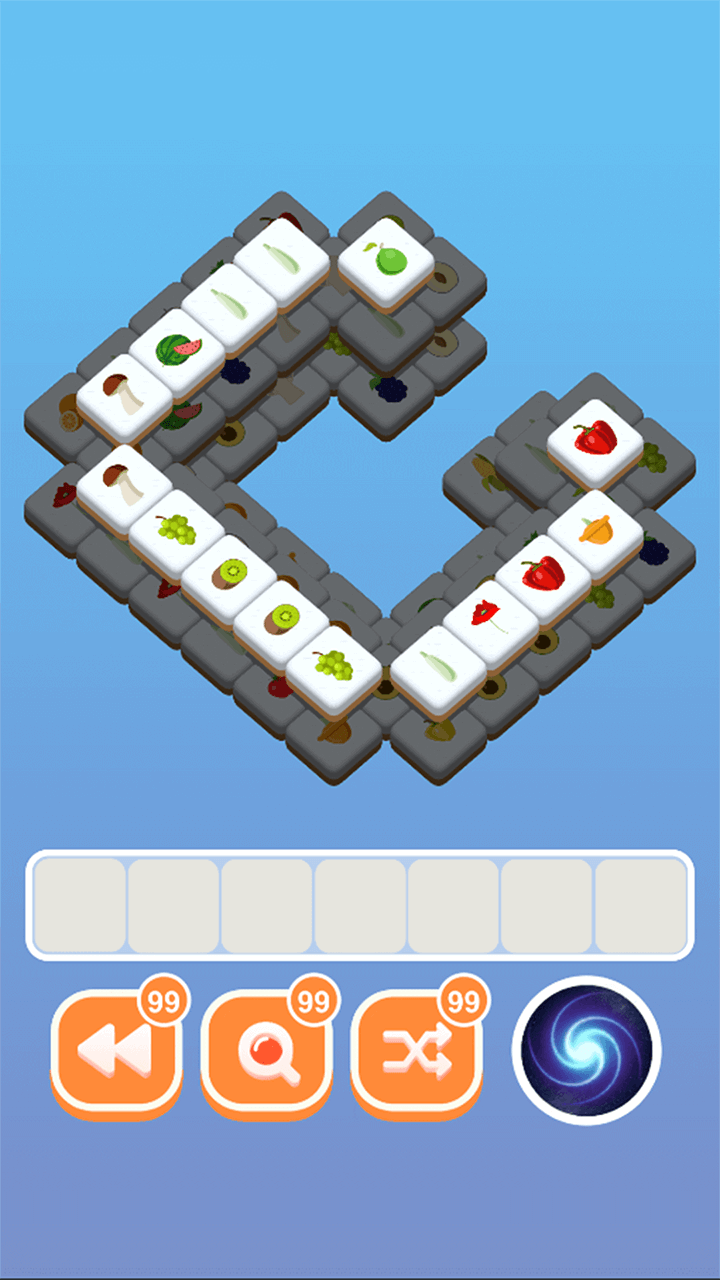Image resolution: width=720 pixels, height=1280 pixels.
Task: Select the mushroom tile adjoining the grapes
Action: pyautogui.click(x=124, y=484)
